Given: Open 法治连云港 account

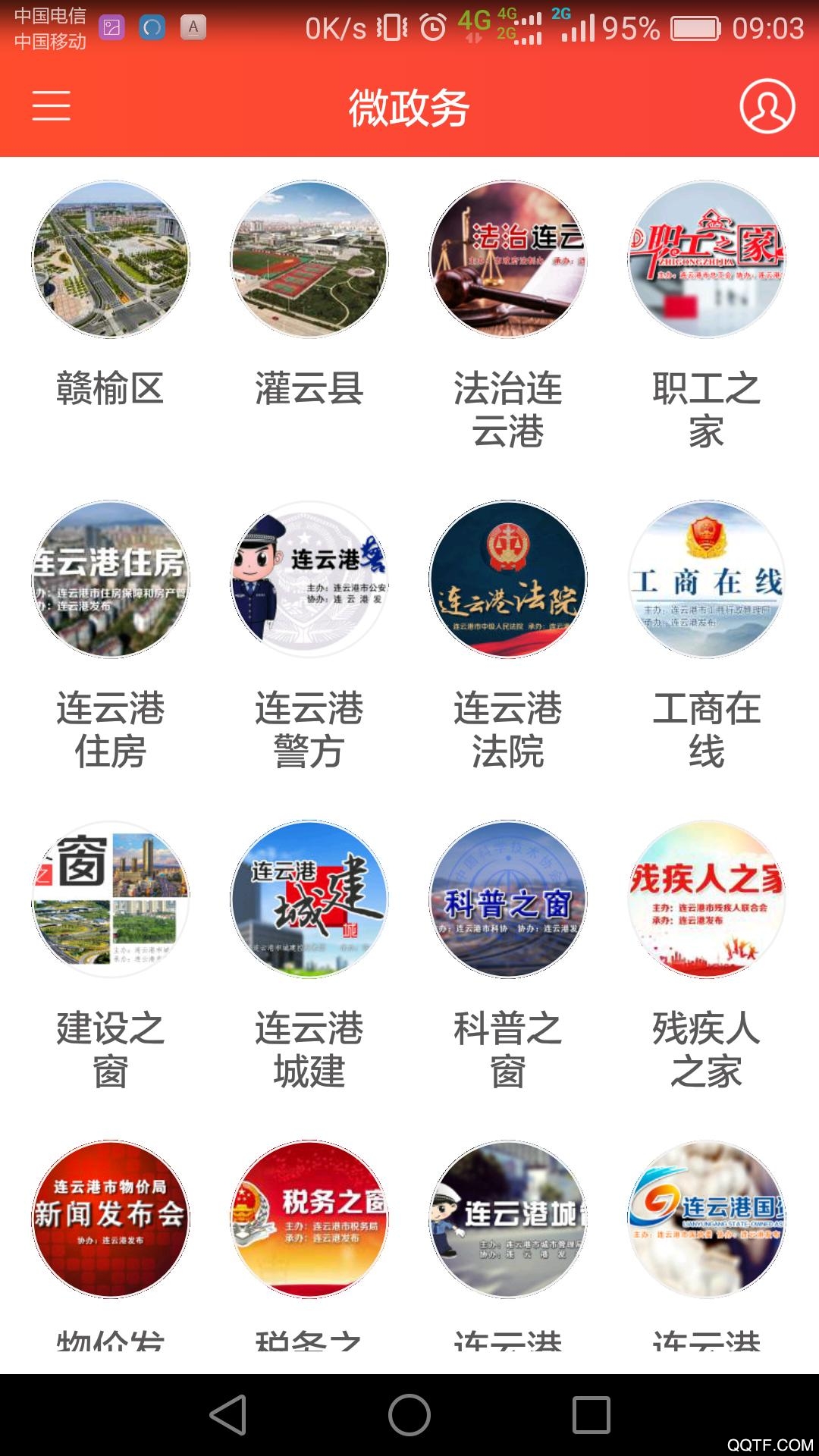Looking at the screenshot, I should tap(508, 259).
